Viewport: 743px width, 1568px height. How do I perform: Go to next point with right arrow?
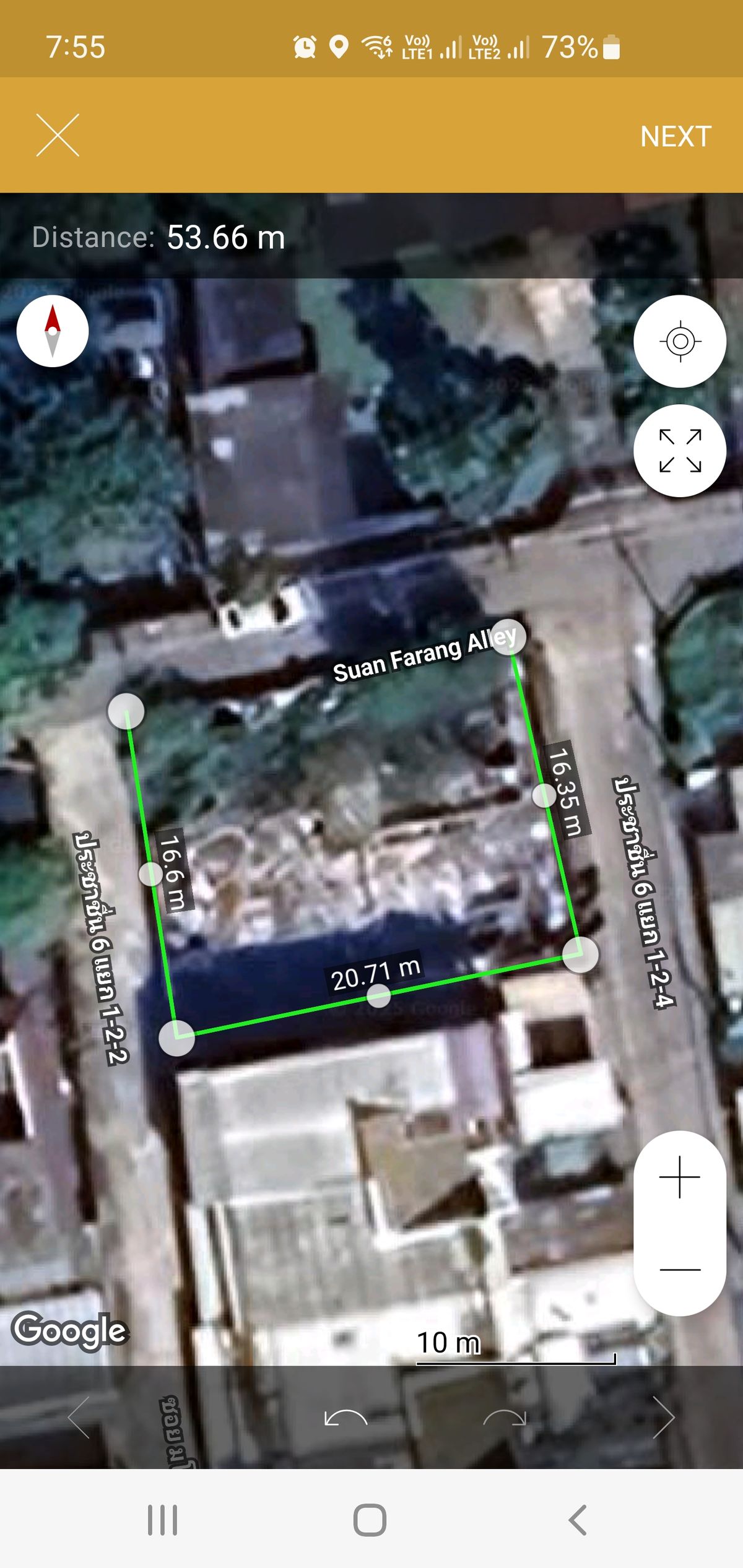[x=663, y=1416]
